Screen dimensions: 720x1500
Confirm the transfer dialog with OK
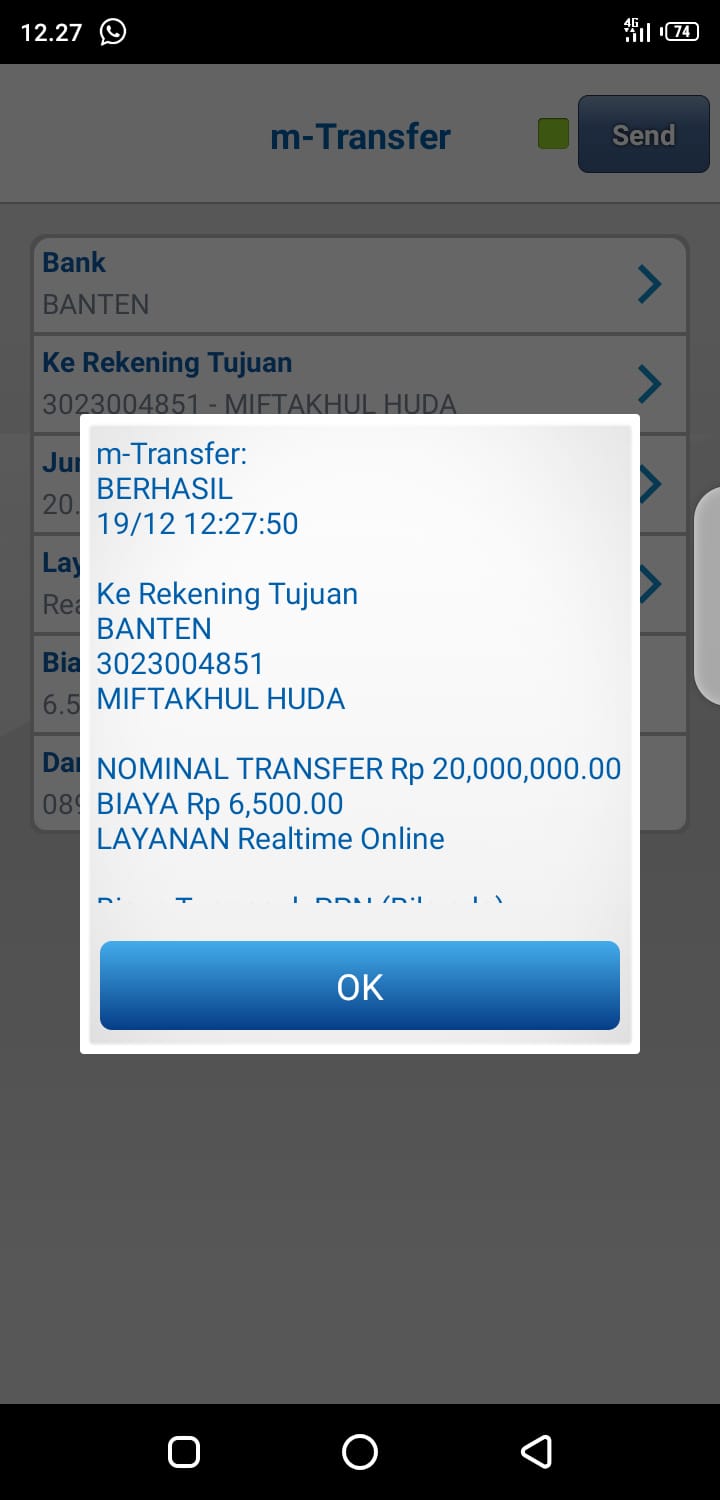pos(360,986)
